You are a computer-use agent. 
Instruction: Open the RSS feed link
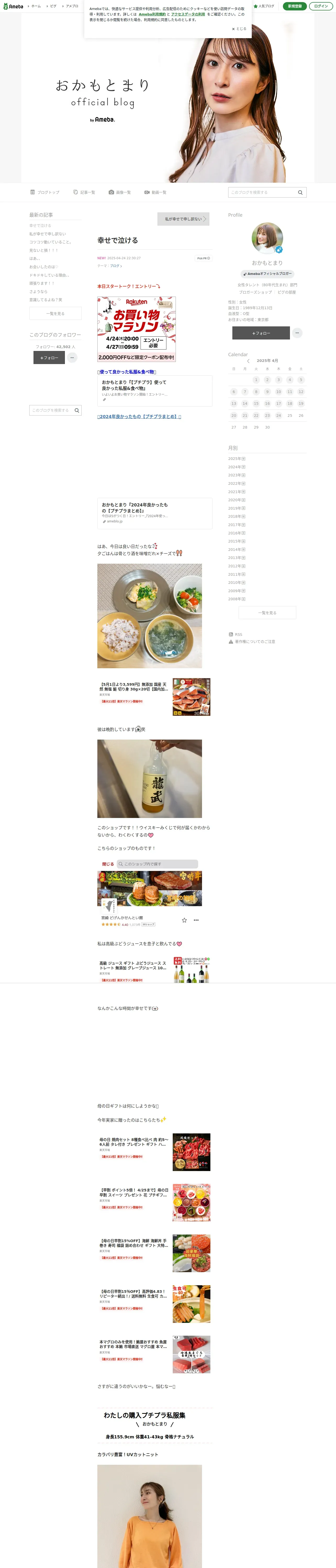(x=238, y=634)
